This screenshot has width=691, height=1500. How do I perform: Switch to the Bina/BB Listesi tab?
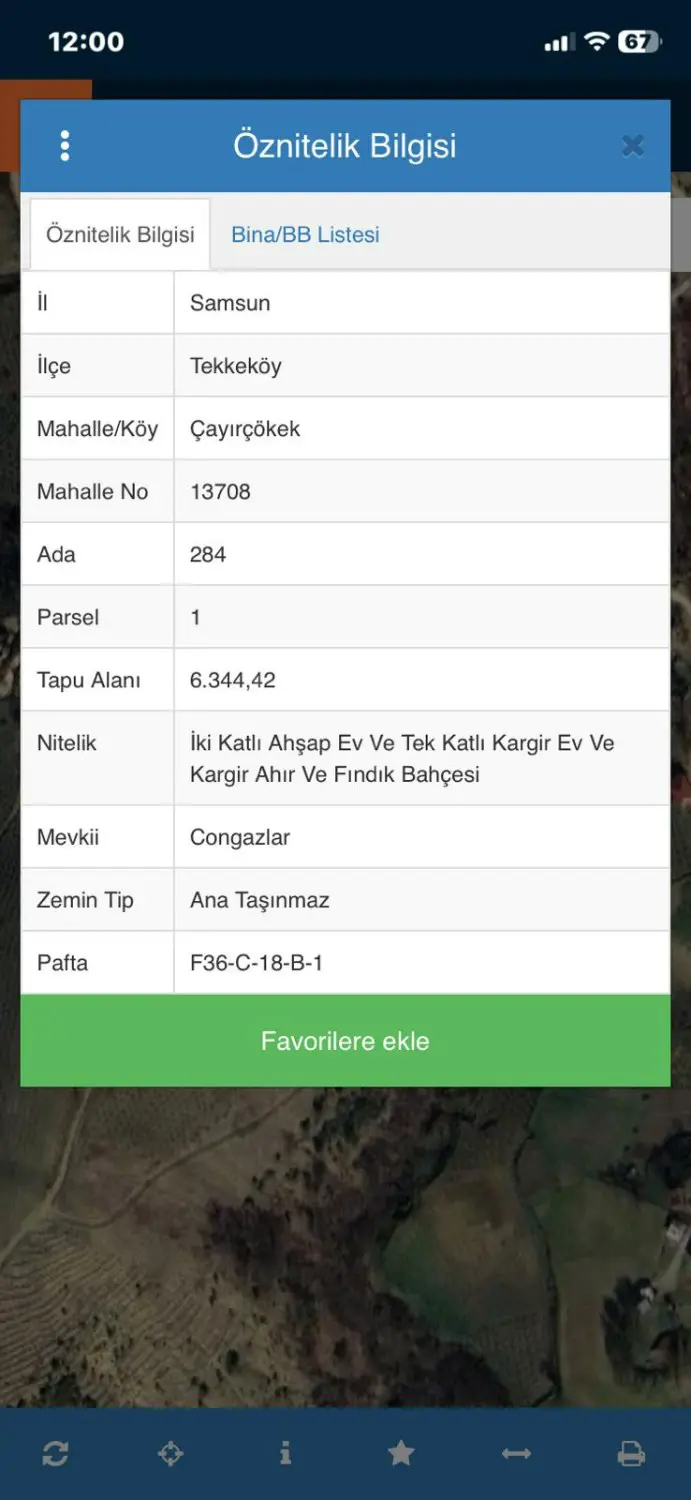pyautogui.click(x=305, y=235)
